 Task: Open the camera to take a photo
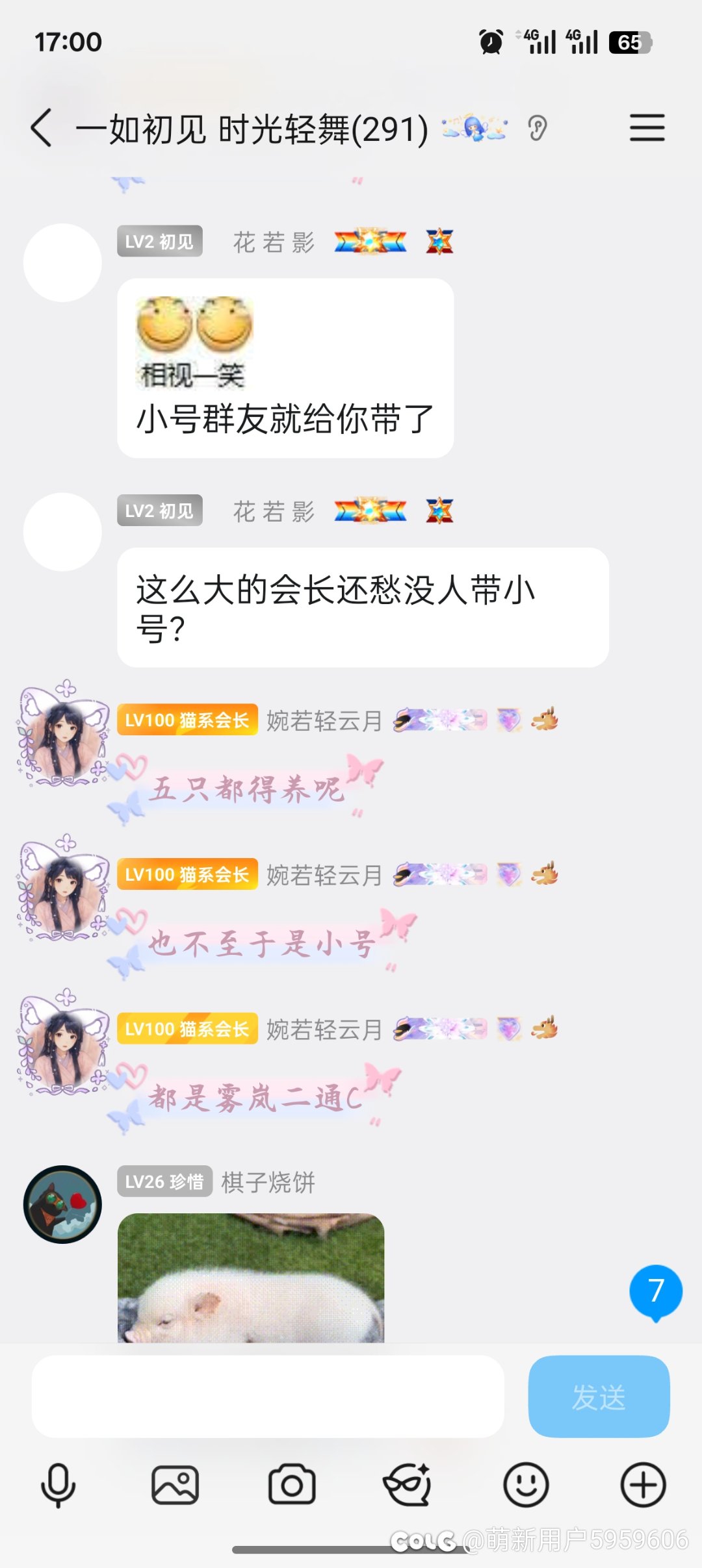[x=292, y=1485]
